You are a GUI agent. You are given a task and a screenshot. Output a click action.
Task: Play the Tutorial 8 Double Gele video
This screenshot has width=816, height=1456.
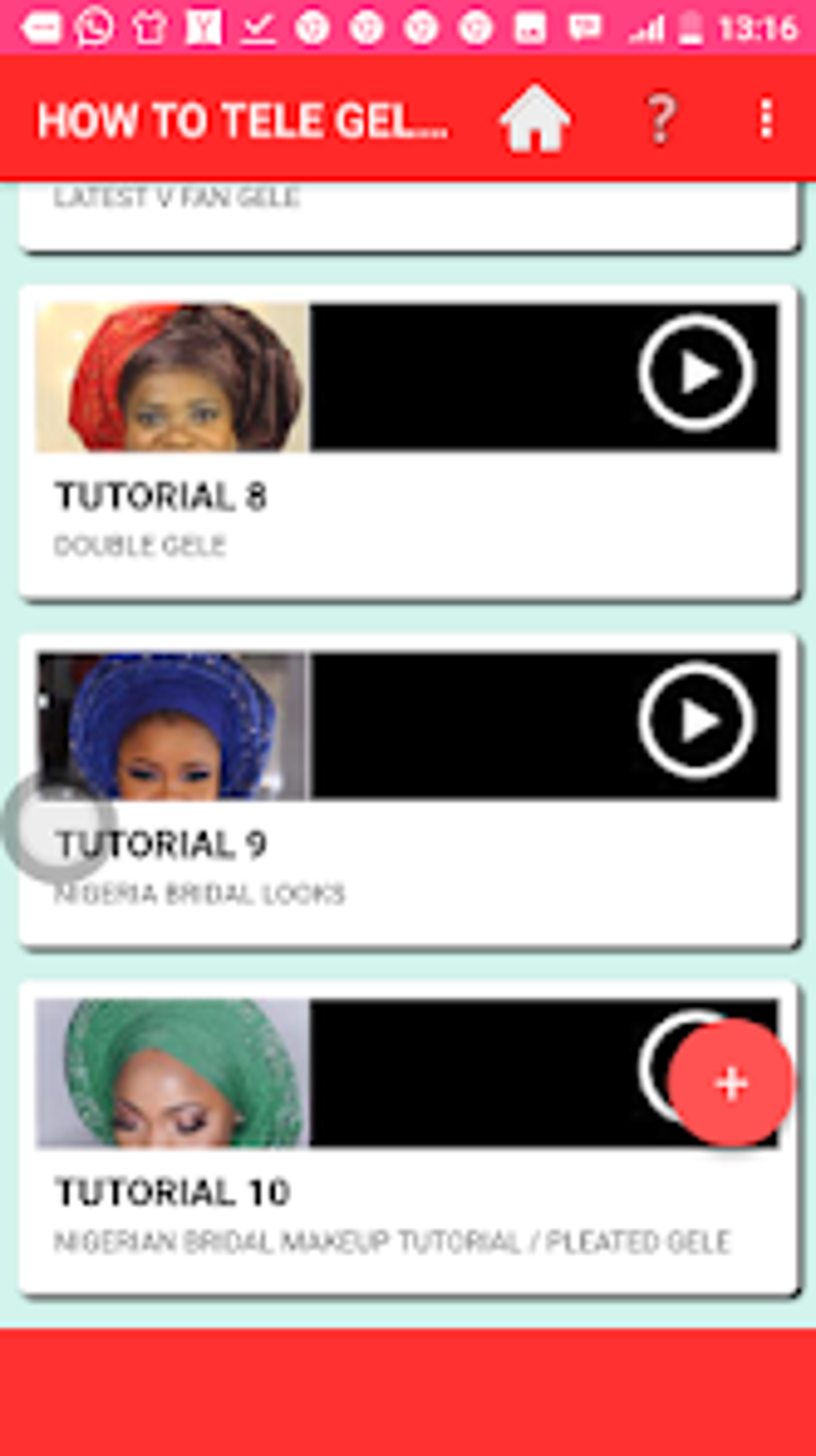click(x=696, y=373)
